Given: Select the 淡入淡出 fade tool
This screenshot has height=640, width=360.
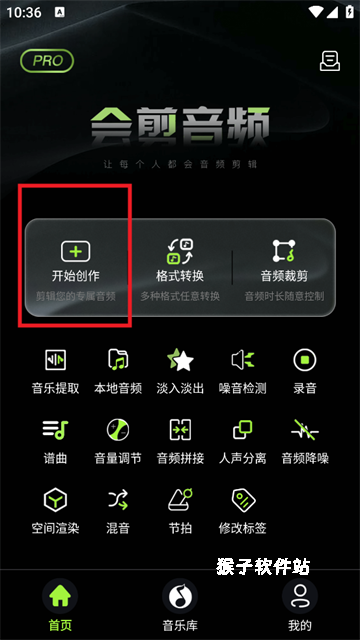Looking at the screenshot, I should click(x=180, y=371).
